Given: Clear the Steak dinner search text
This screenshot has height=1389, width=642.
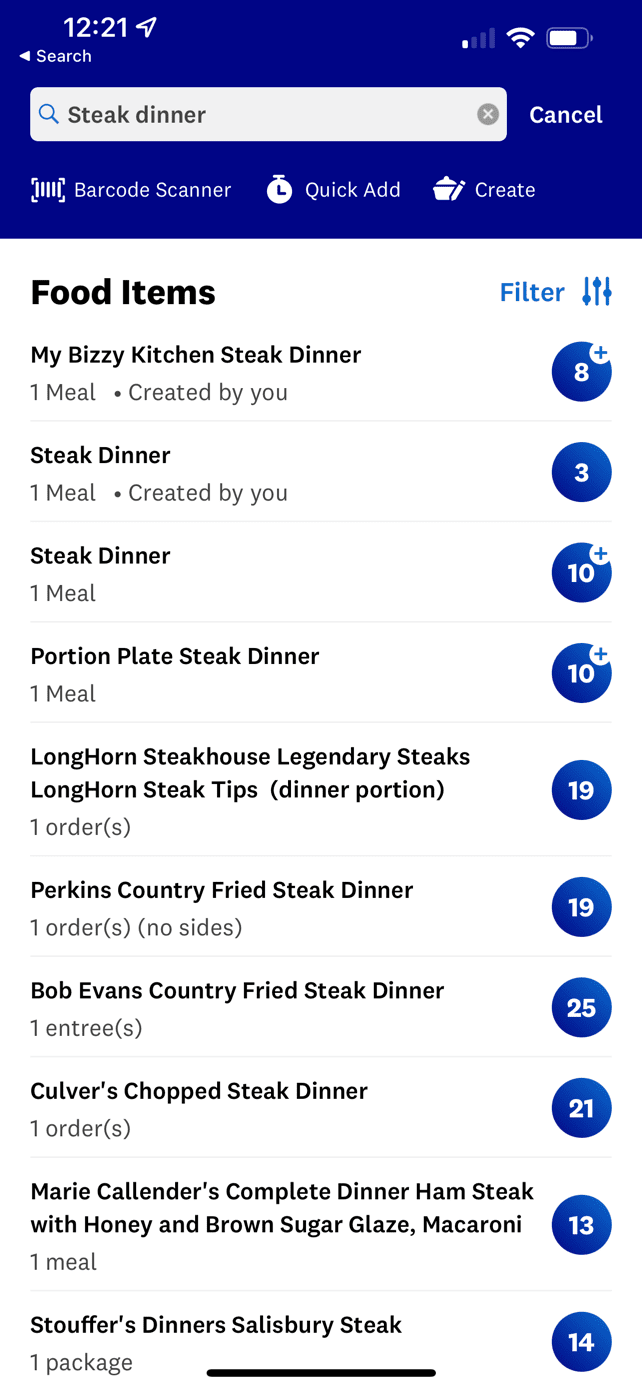Looking at the screenshot, I should 488,114.
